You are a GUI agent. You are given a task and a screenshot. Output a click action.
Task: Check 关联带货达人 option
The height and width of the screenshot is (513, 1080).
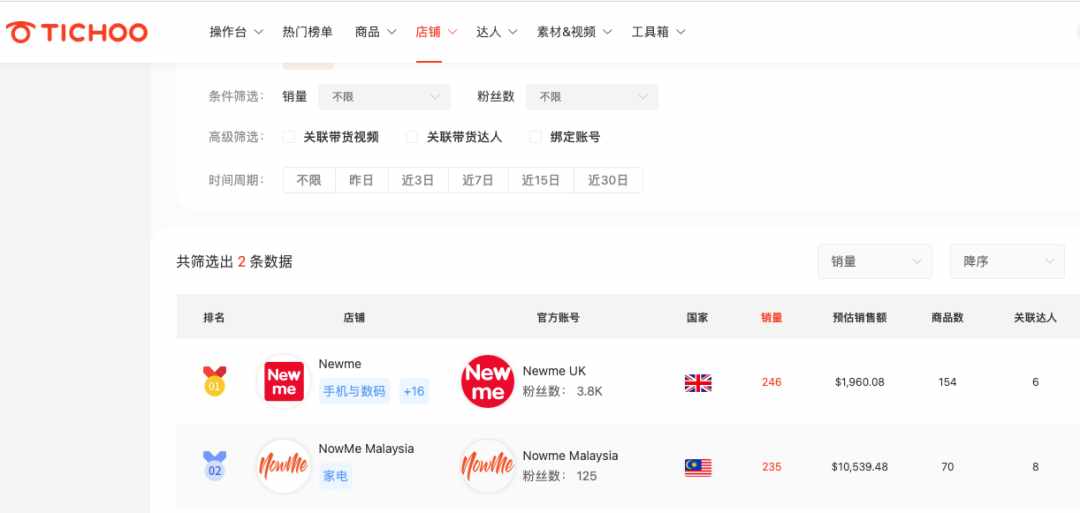coord(412,137)
